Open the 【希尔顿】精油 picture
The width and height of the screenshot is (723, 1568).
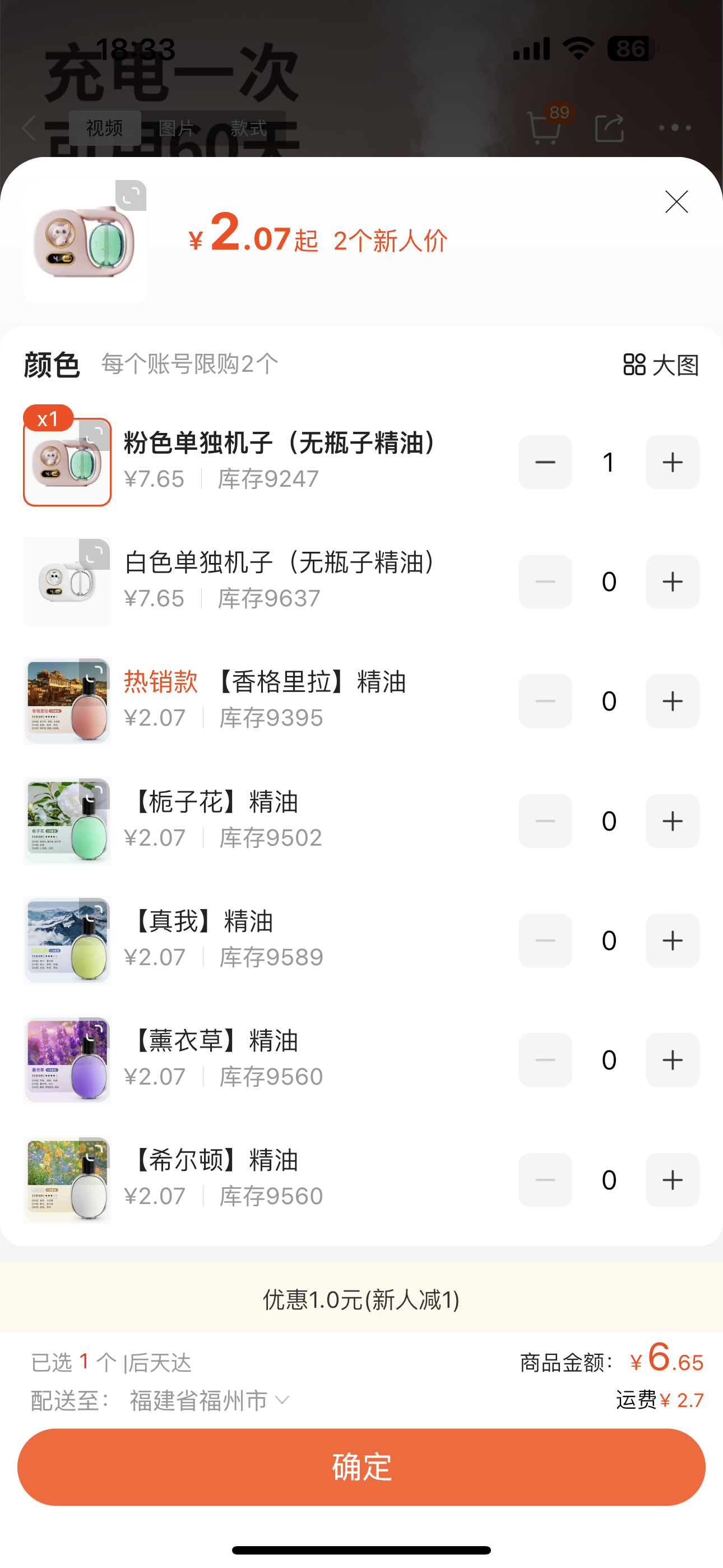(95, 1151)
